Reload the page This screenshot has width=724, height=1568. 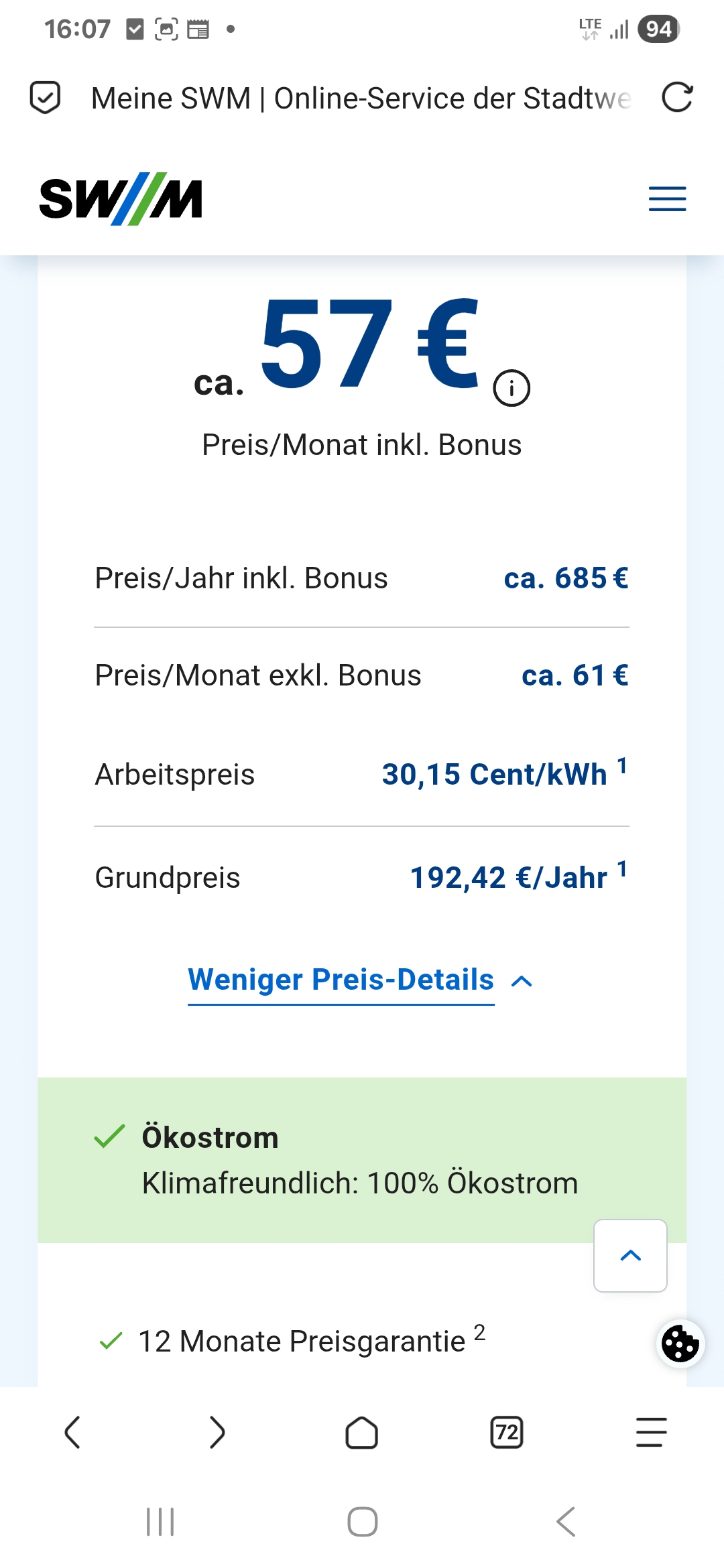click(676, 98)
